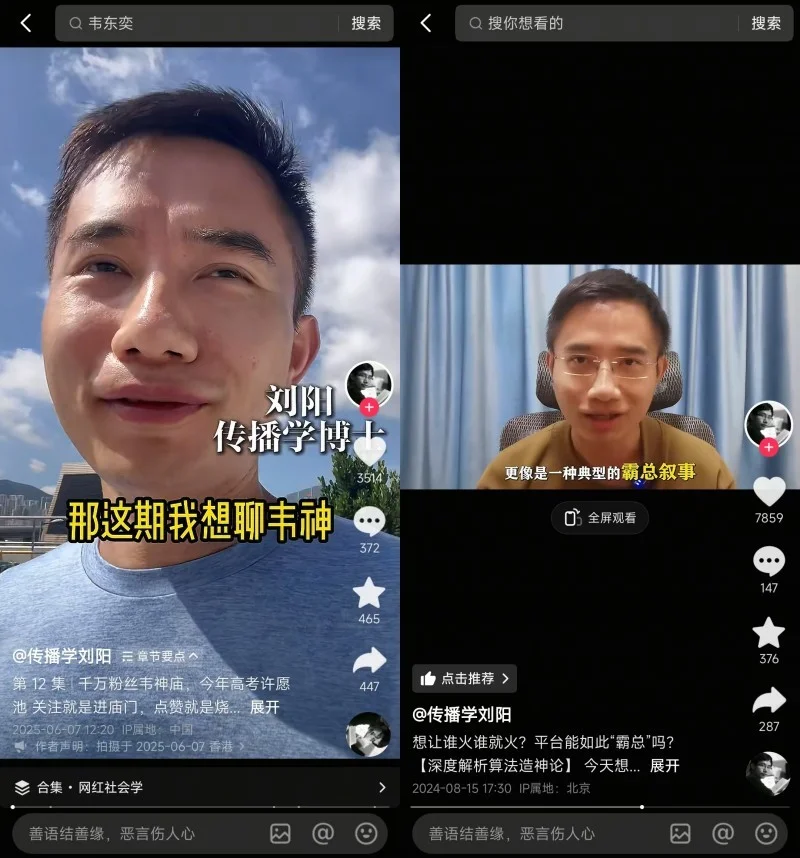The width and height of the screenshot is (800, 858).
Task: Like the video with 3514 likes
Action: click(369, 452)
